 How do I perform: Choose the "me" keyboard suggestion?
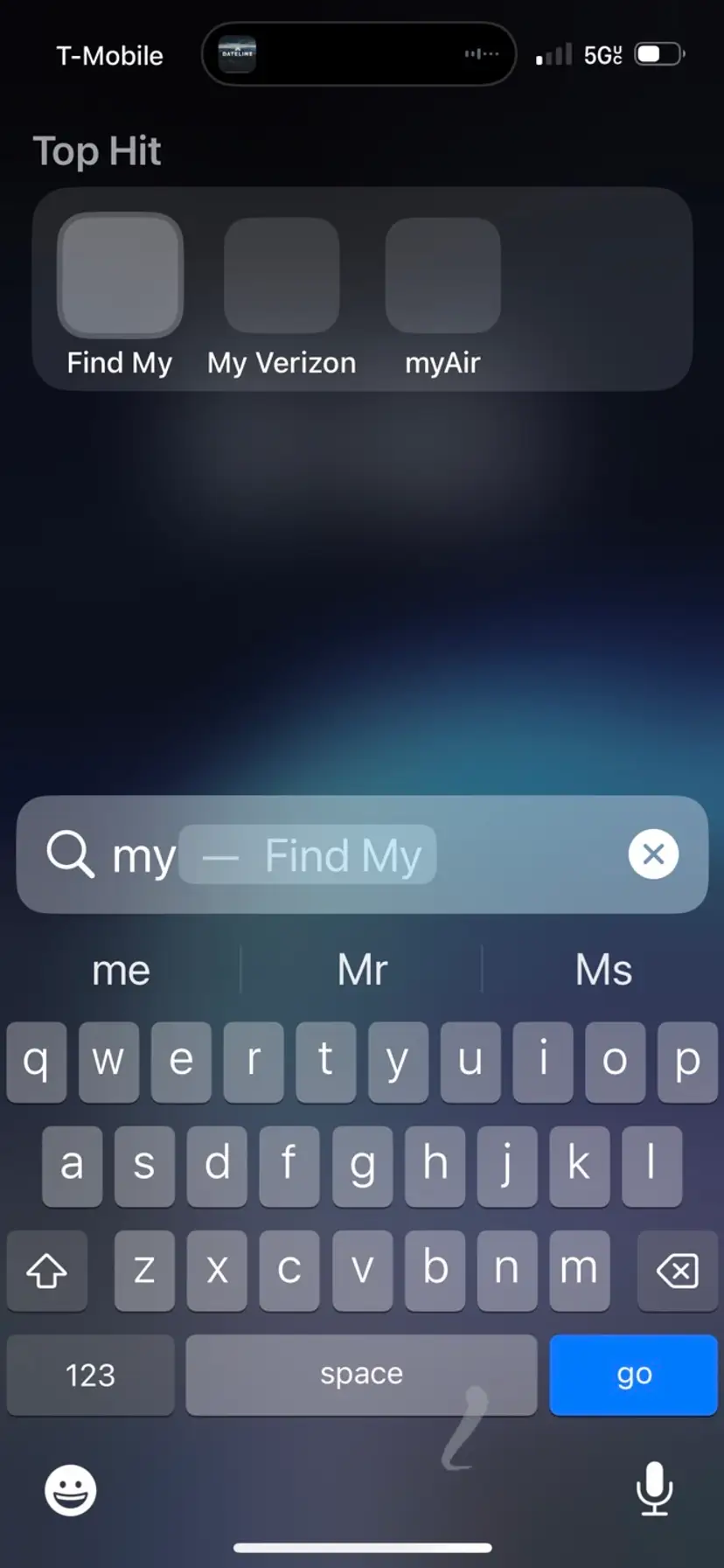tap(121, 970)
